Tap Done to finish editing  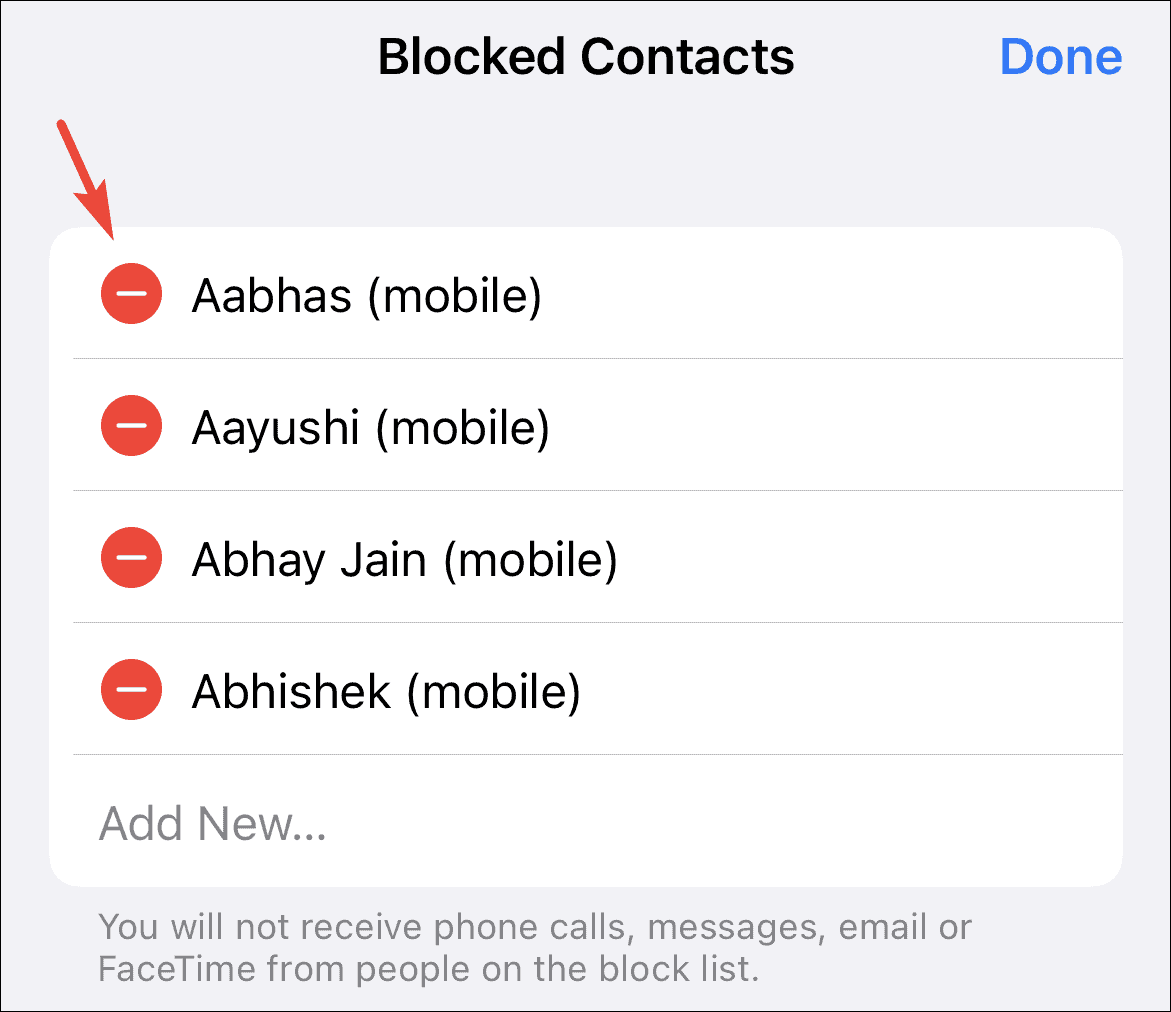click(x=1060, y=57)
